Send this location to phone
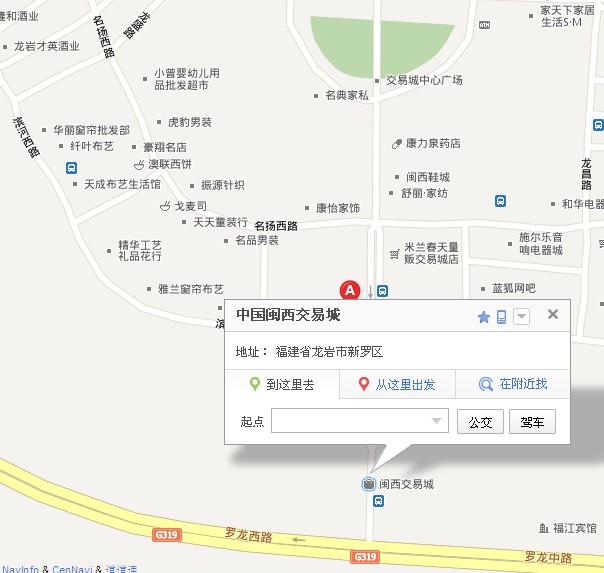The width and height of the screenshot is (604, 573). coord(502,317)
